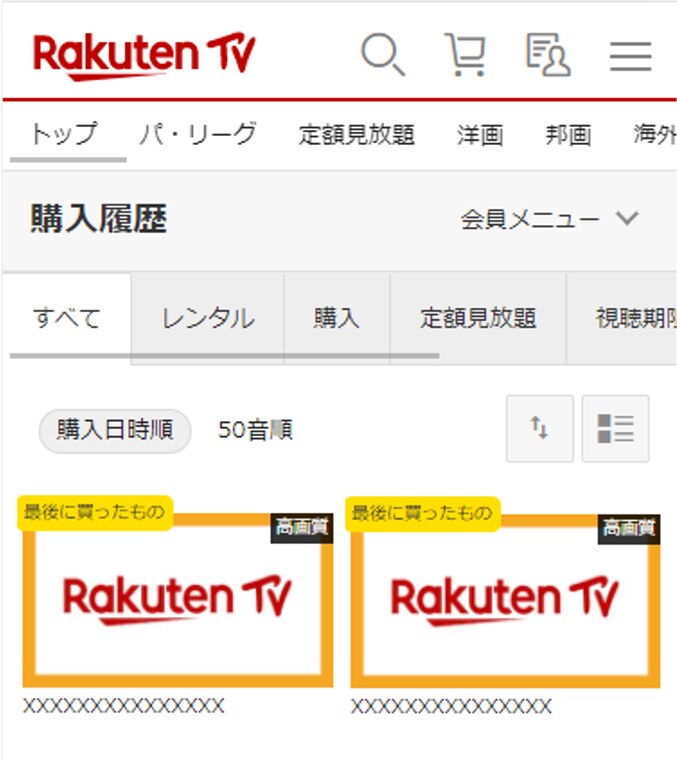Open the member account icon
The width and height of the screenshot is (677, 759).
pos(548,55)
